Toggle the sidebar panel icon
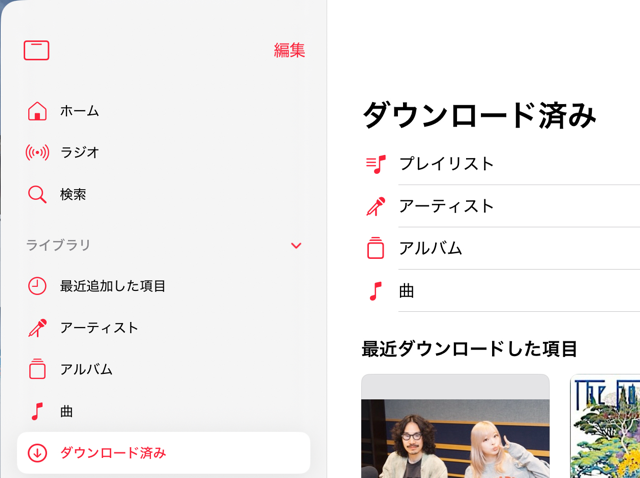The image size is (640, 478). (x=37, y=50)
